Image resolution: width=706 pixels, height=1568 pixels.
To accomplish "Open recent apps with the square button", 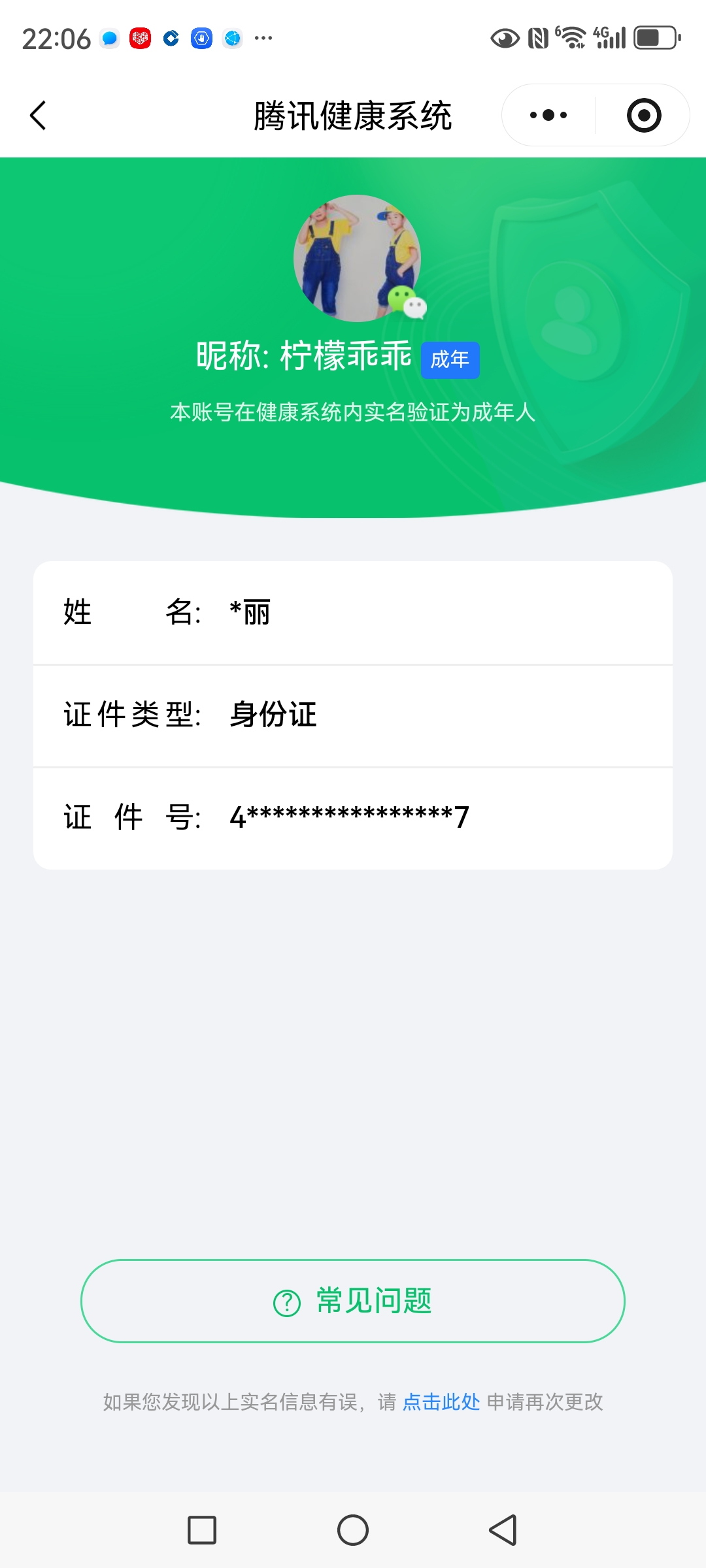I will click(x=202, y=1530).
